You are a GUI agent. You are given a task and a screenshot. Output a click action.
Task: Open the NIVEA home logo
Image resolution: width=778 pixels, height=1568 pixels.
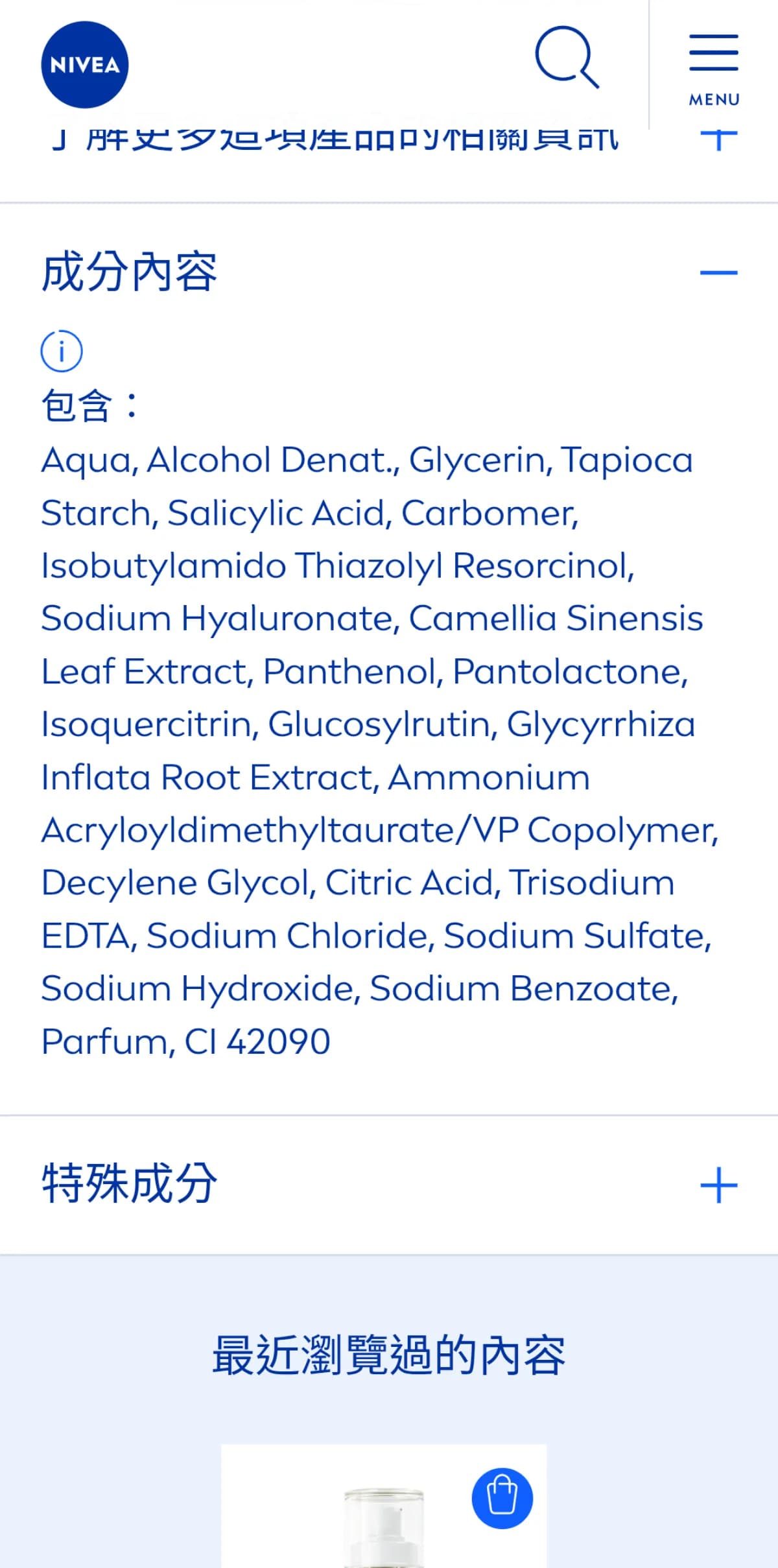84,65
